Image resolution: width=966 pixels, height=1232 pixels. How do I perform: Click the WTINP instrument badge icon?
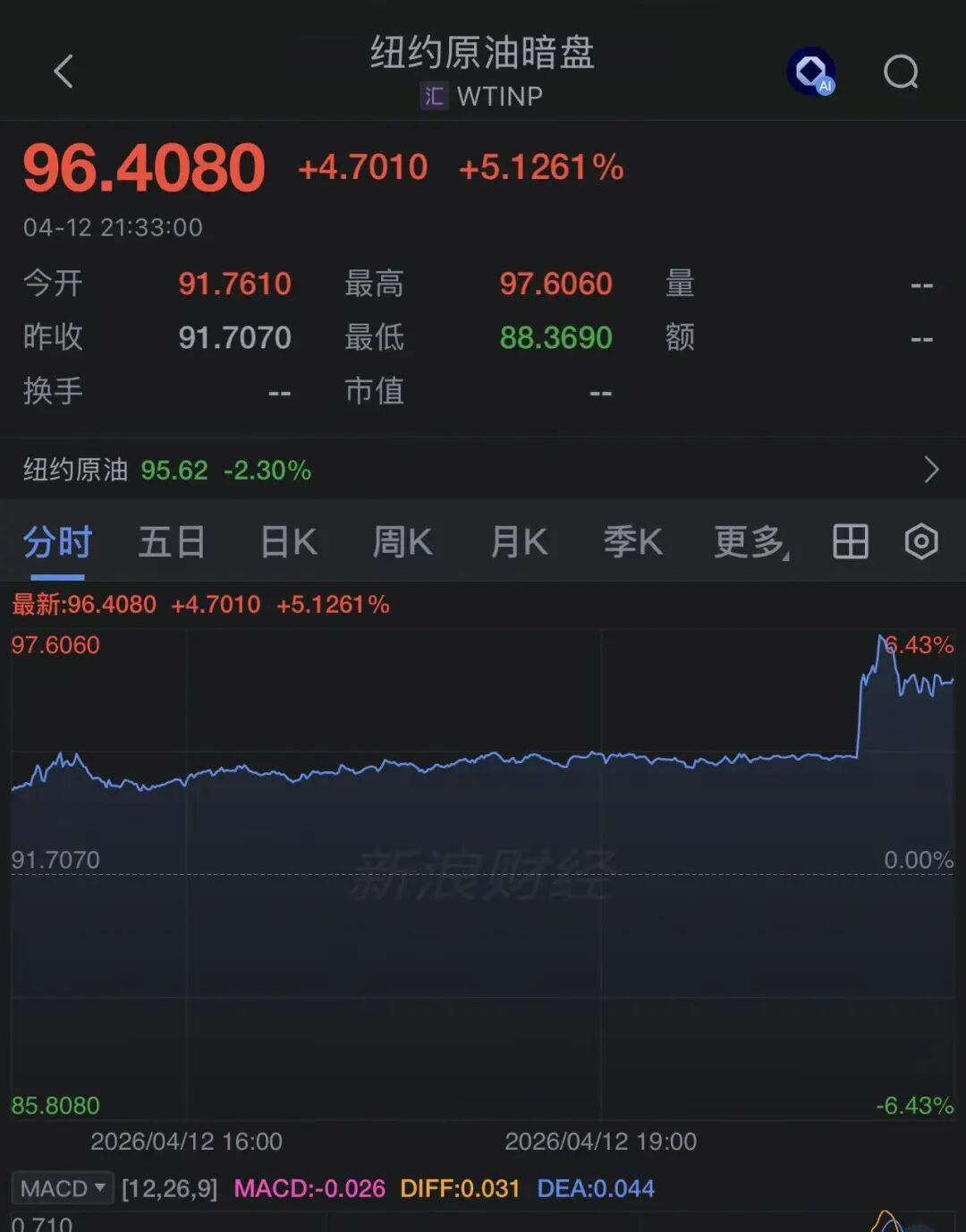(x=435, y=98)
